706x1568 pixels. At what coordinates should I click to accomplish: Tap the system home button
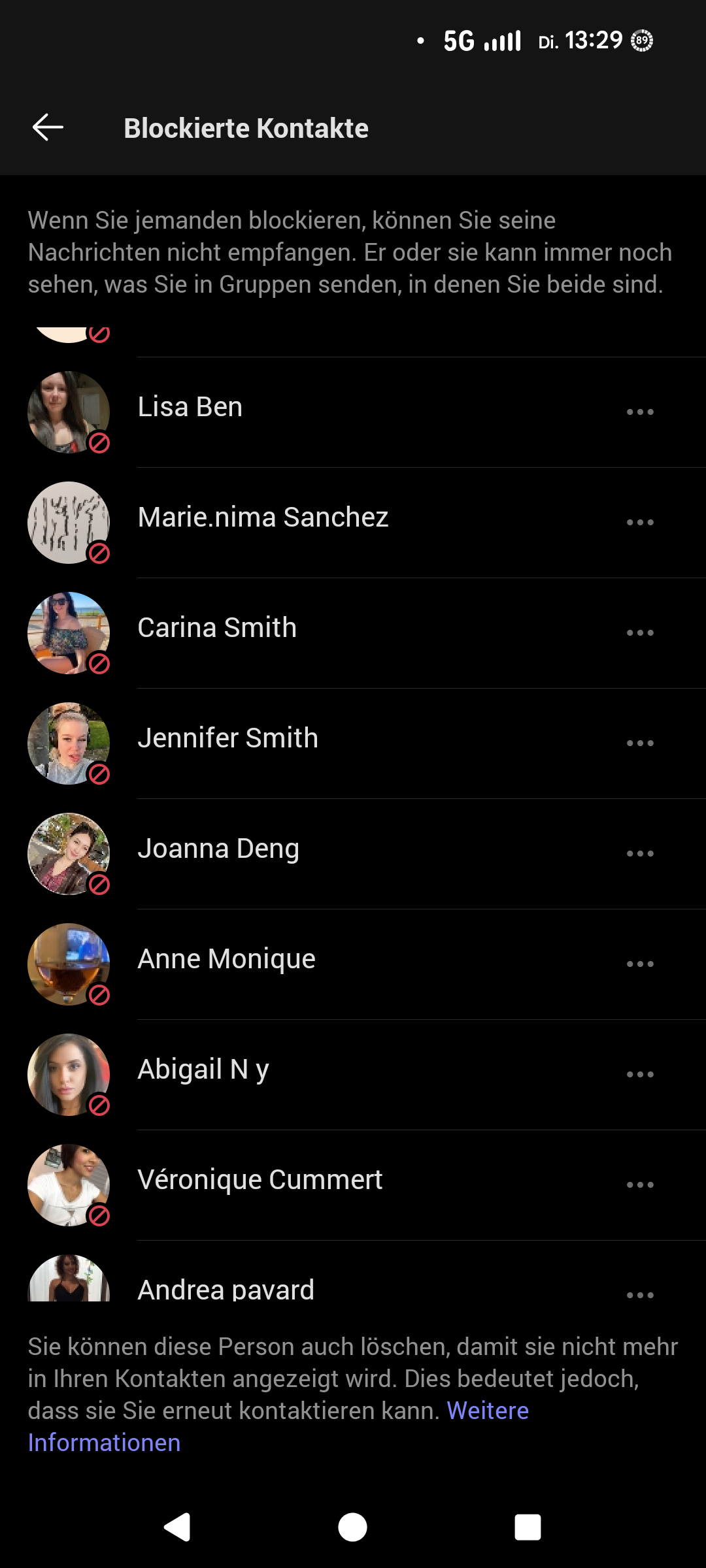[352, 1527]
